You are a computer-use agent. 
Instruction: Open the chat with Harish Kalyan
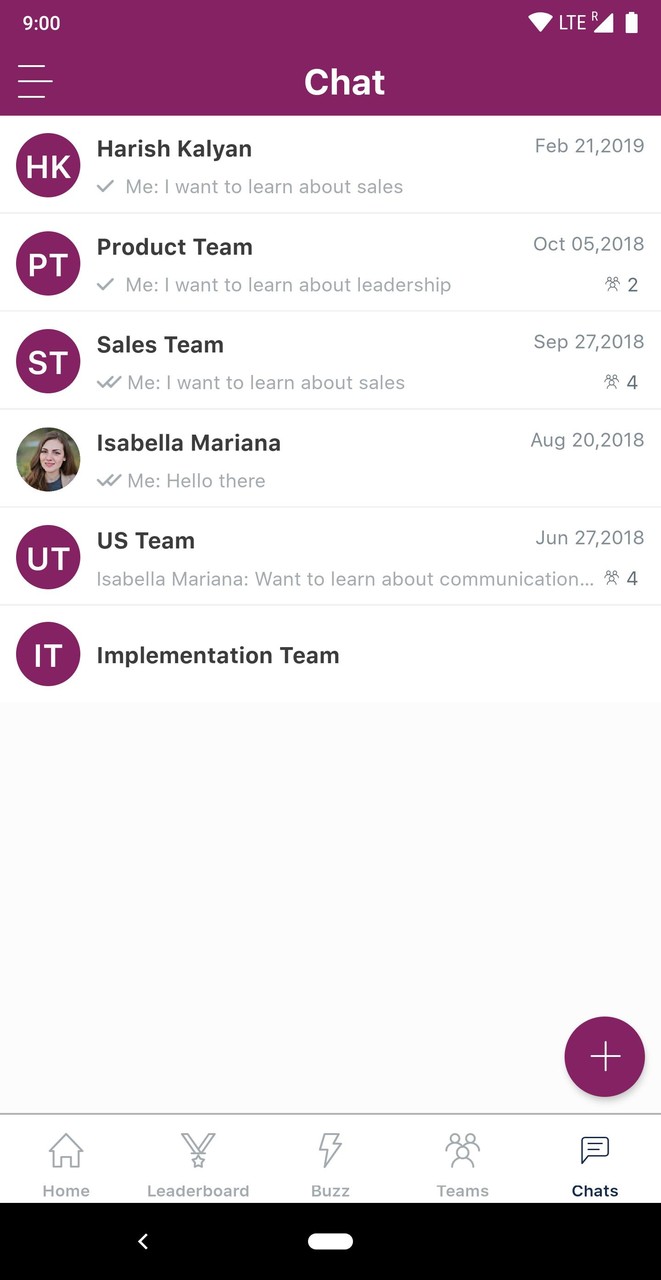(330, 166)
